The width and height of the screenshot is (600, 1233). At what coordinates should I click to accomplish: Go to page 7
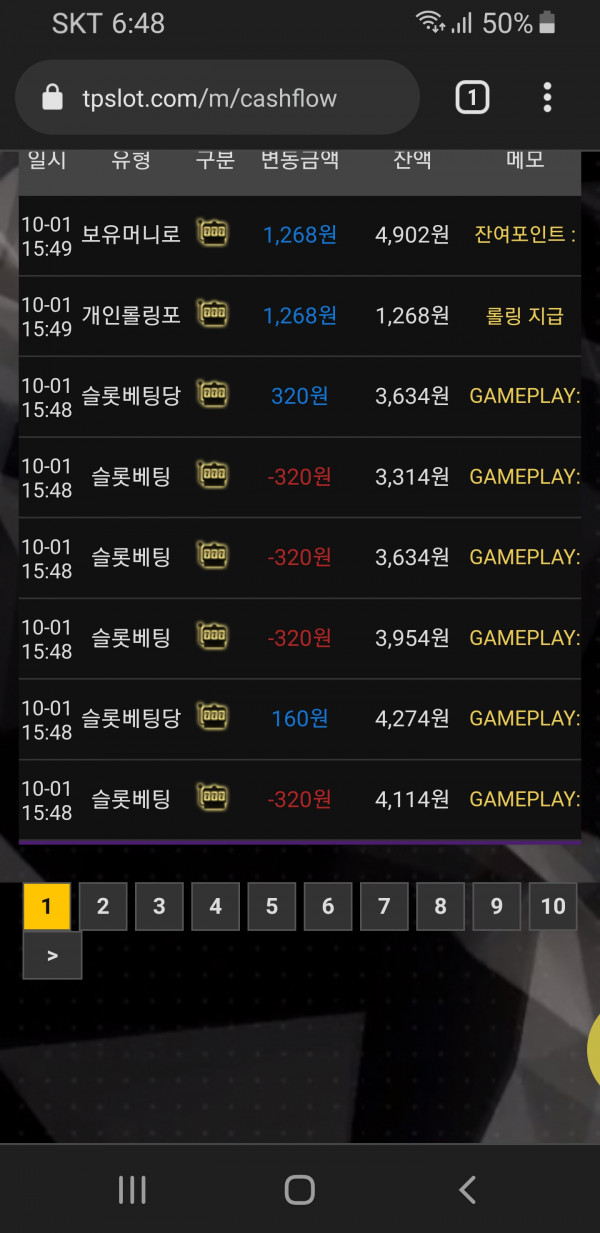pyautogui.click(x=384, y=907)
